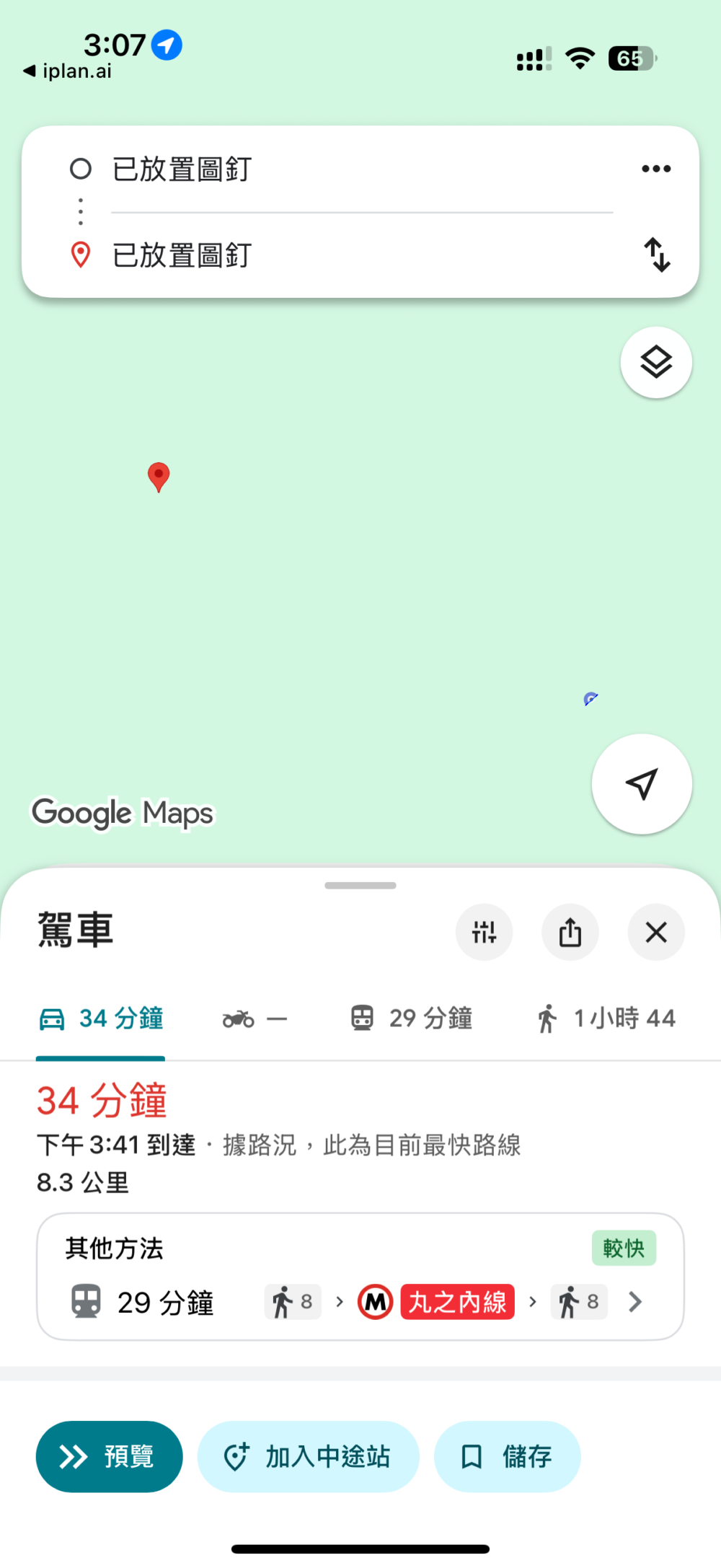
Task: Edit the destination pin field
Action: click(x=346, y=255)
